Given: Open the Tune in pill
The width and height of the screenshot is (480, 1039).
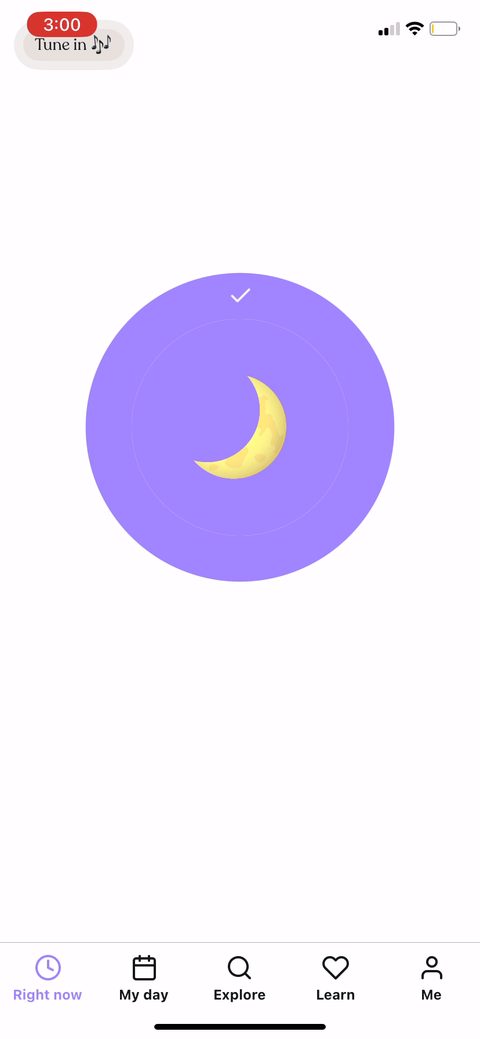Looking at the screenshot, I should coord(74,45).
